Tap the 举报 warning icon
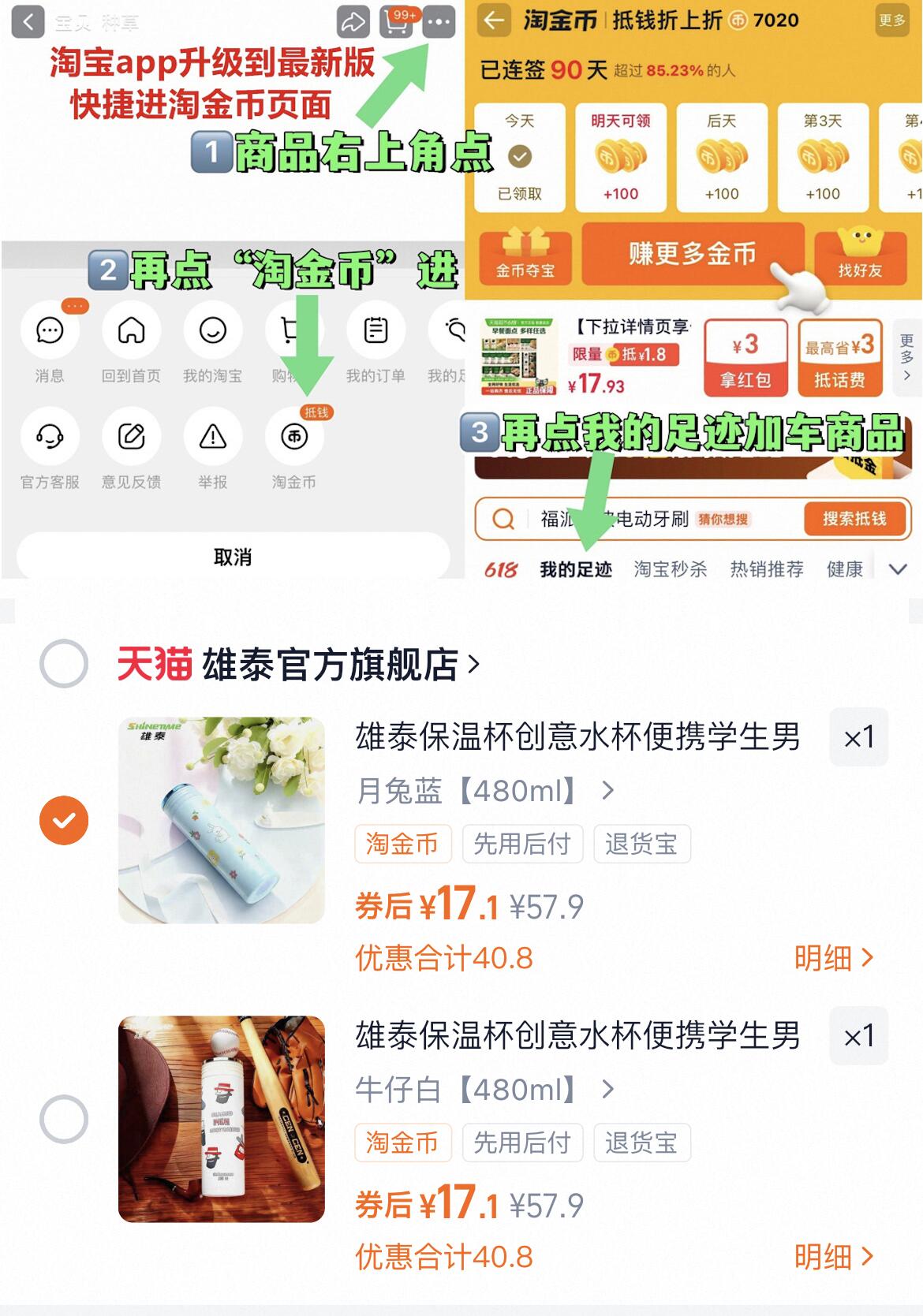 pos(213,438)
